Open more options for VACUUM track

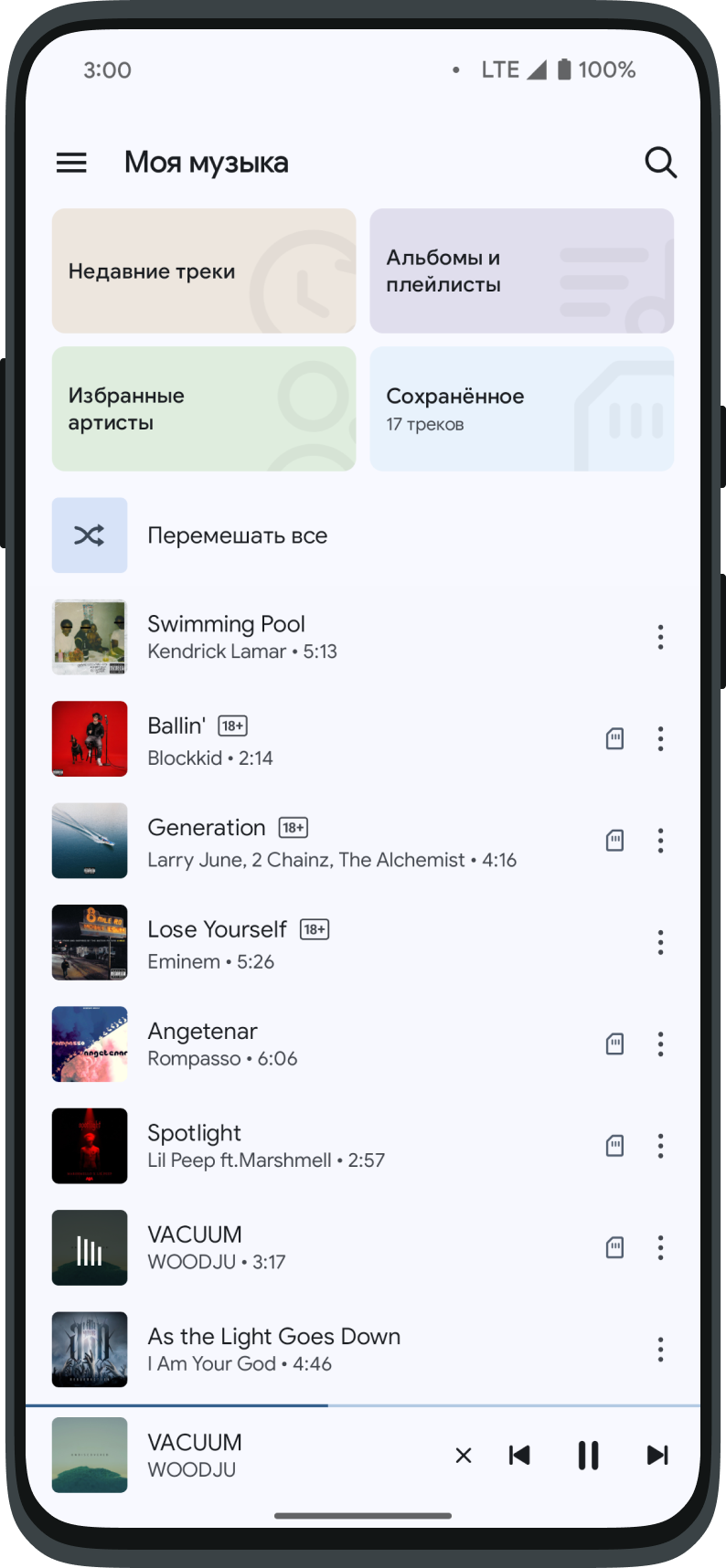(660, 1248)
